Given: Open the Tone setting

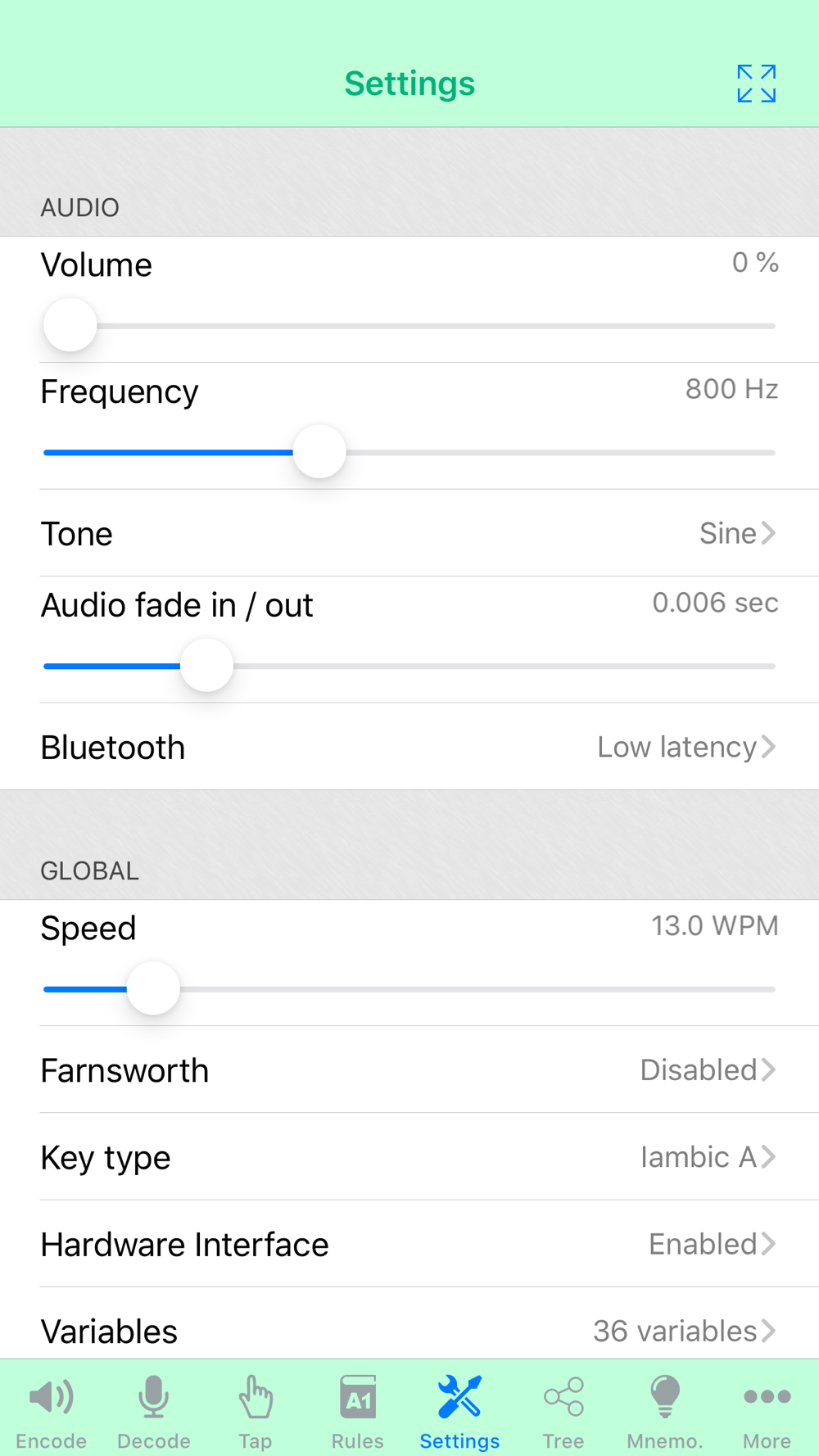Looking at the screenshot, I should point(409,533).
